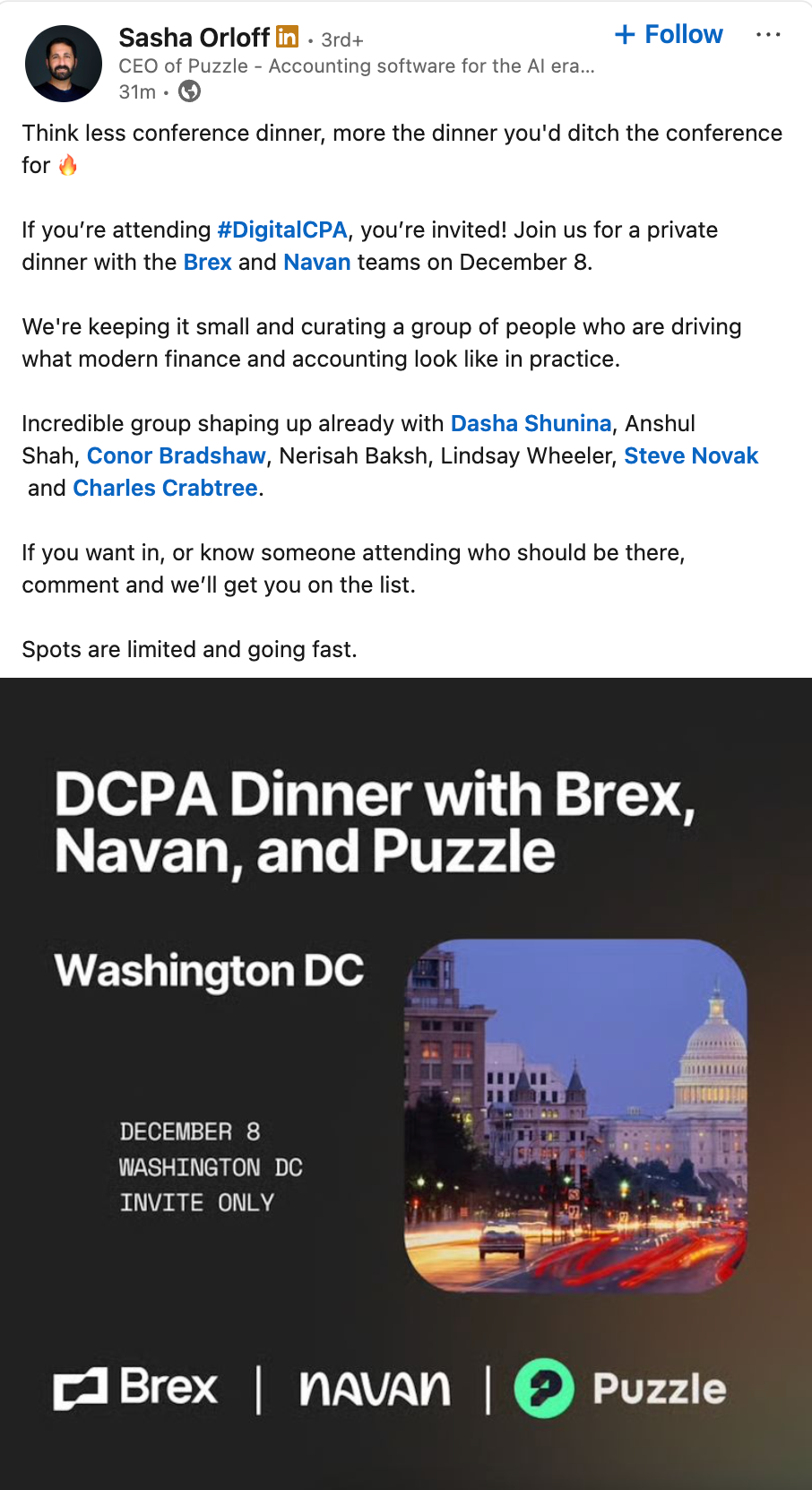Open Dasha Shunina's profile
The image size is (812, 1490).
click(531, 424)
